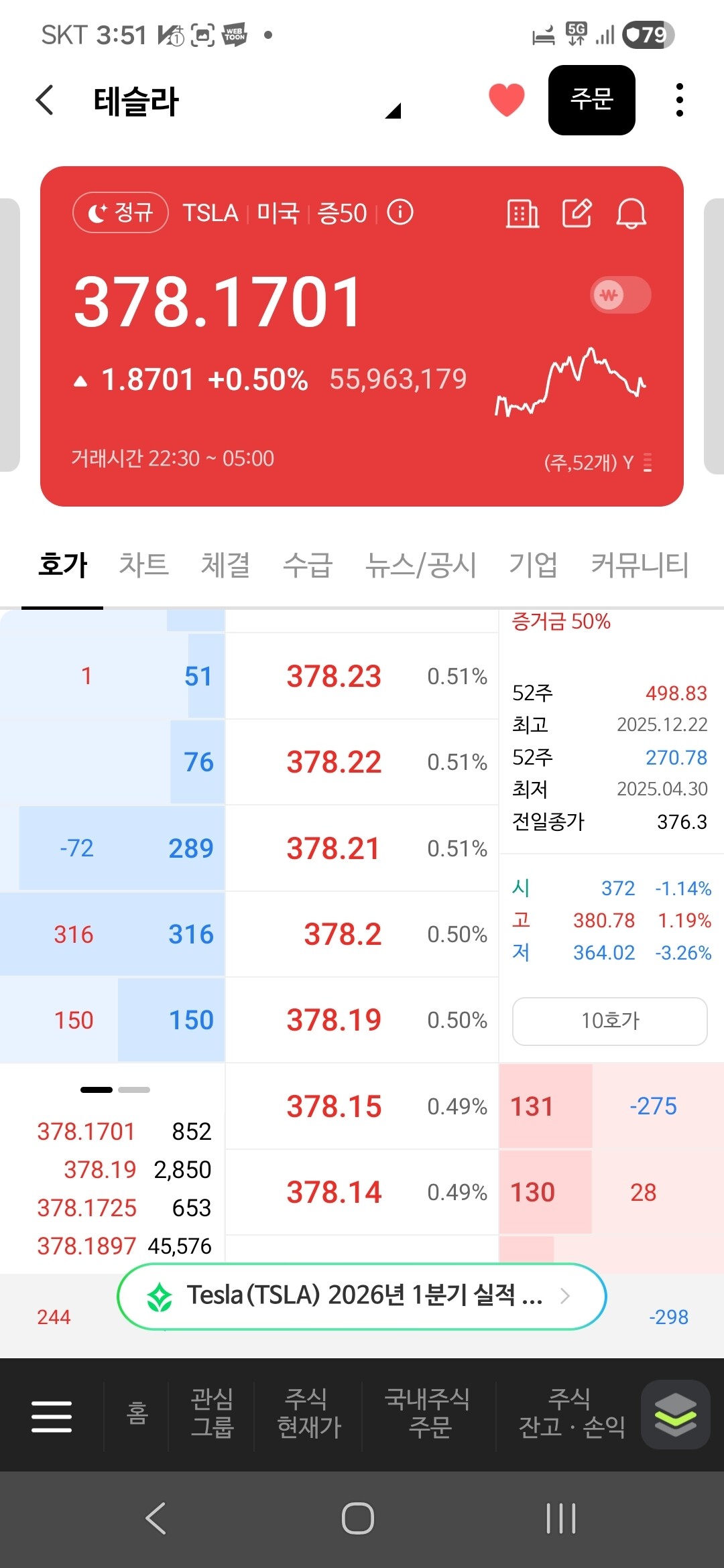The image size is (724, 1568).
Task: Go back using the top-left arrow
Action: click(x=45, y=101)
